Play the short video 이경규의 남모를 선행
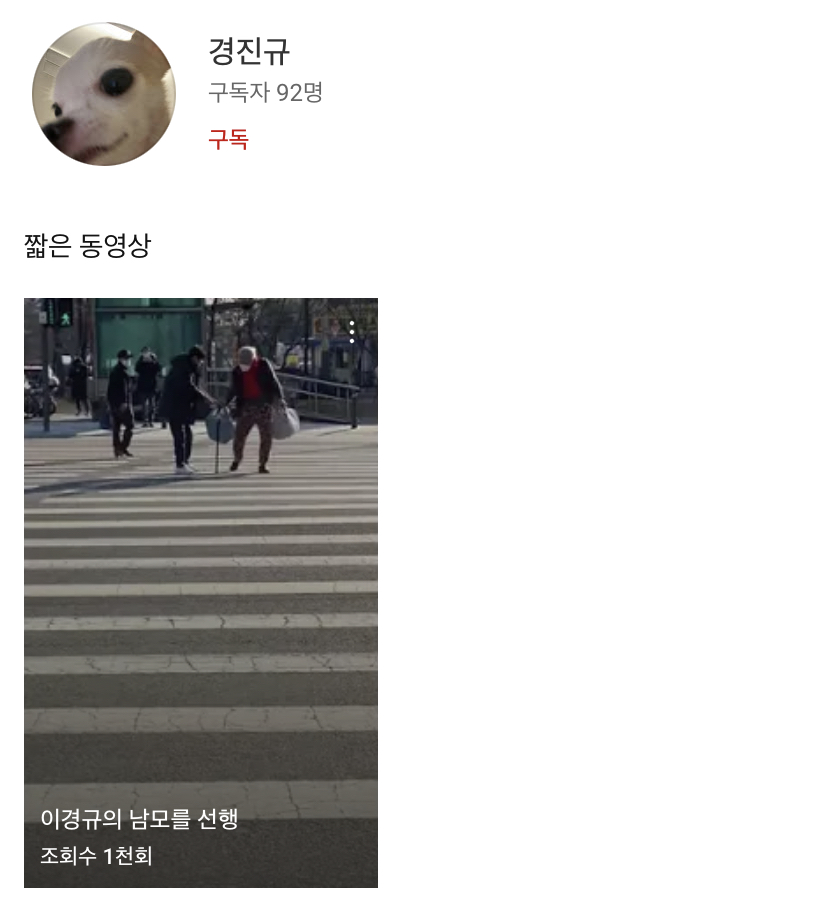Screen dimensions: 828x912 200,590
